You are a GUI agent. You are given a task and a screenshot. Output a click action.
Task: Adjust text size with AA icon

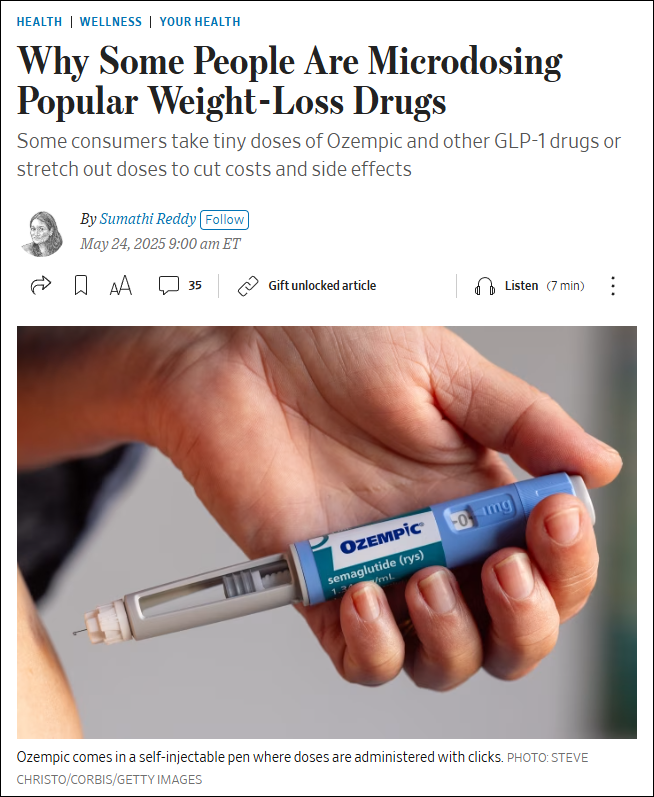pyautogui.click(x=121, y=286)
